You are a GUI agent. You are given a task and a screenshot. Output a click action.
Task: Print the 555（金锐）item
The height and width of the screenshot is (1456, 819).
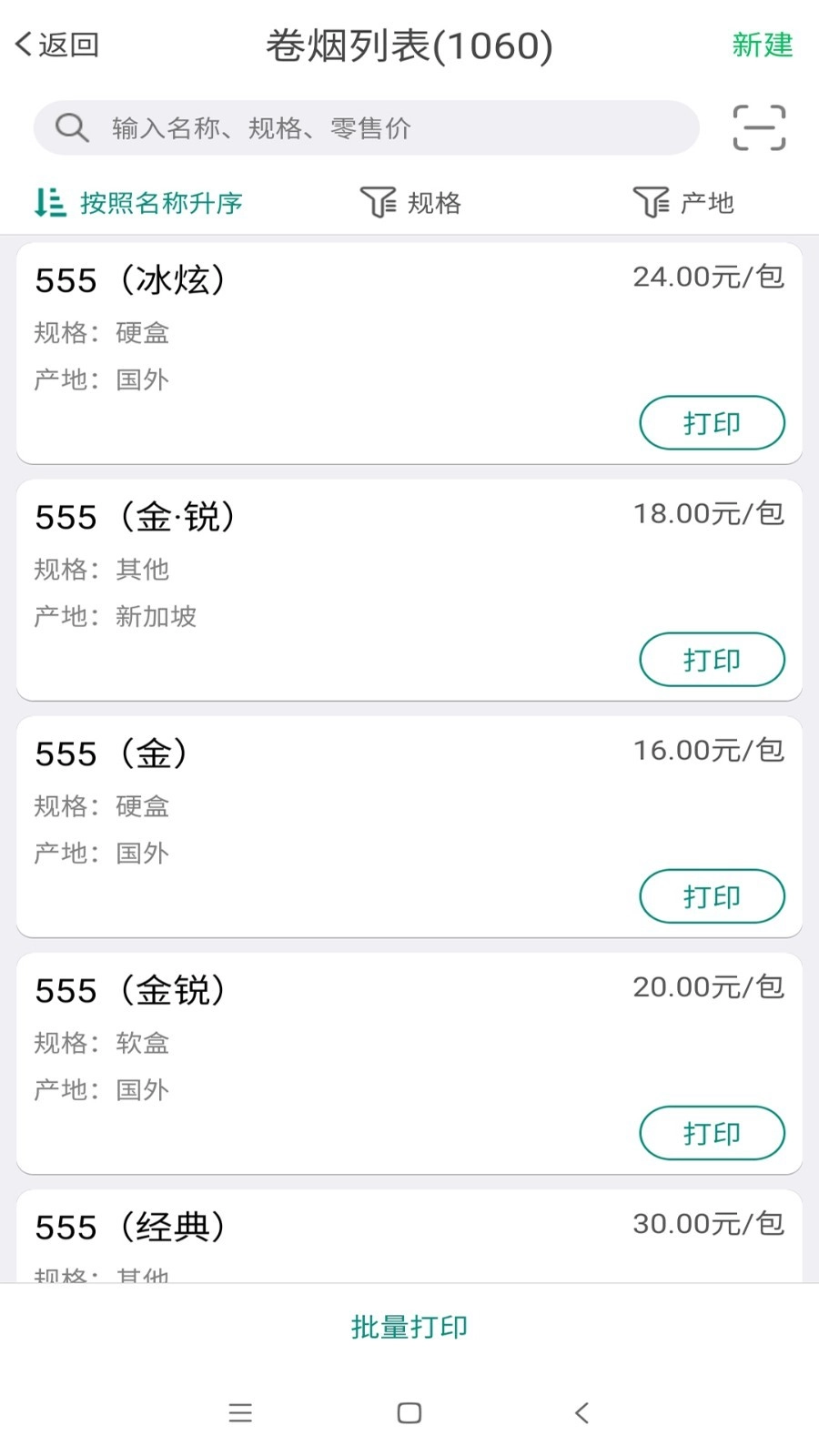713,1133
